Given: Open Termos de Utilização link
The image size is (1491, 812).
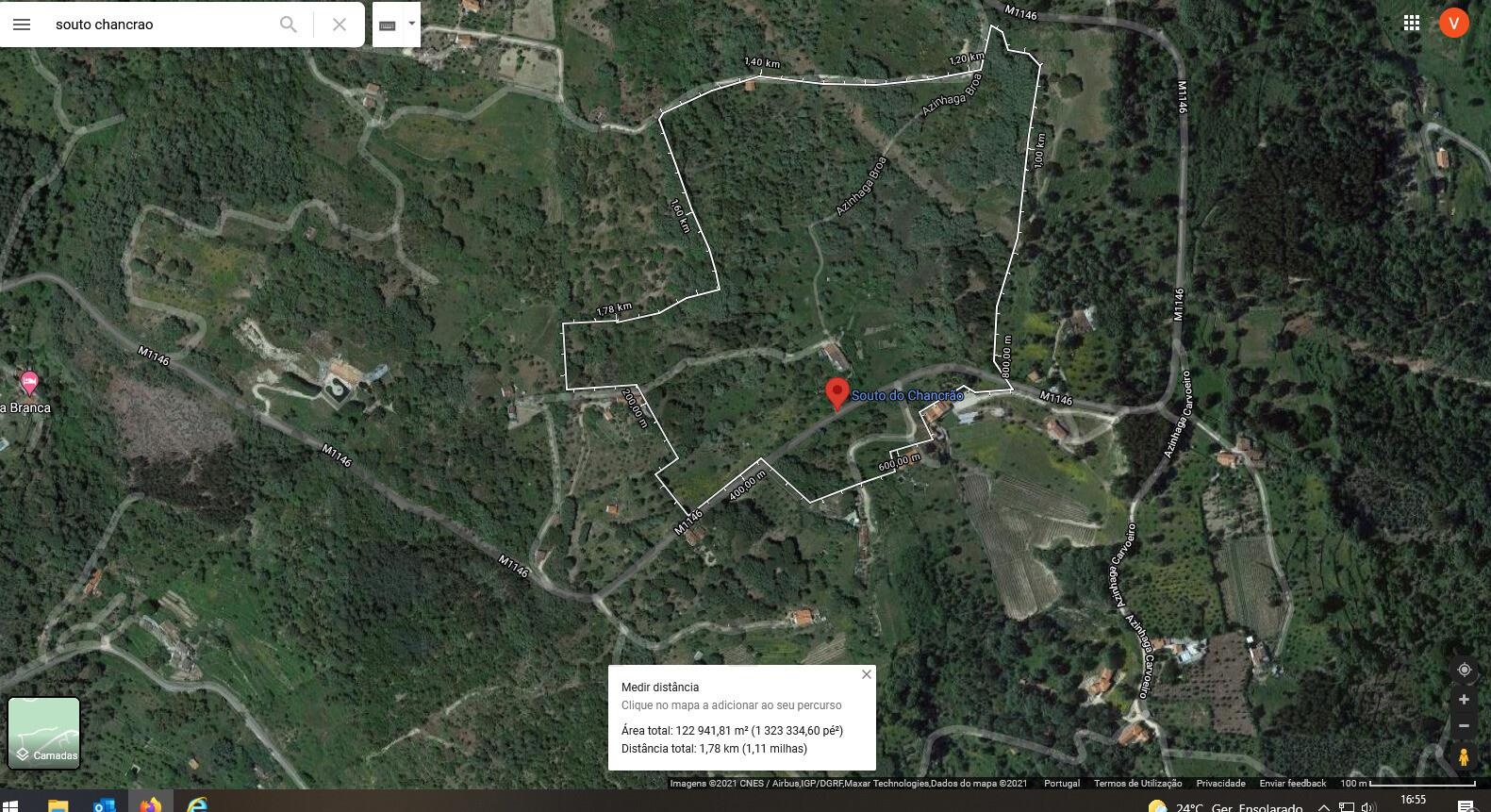Looking at the screenshot, I should [x=1137, y=784].
